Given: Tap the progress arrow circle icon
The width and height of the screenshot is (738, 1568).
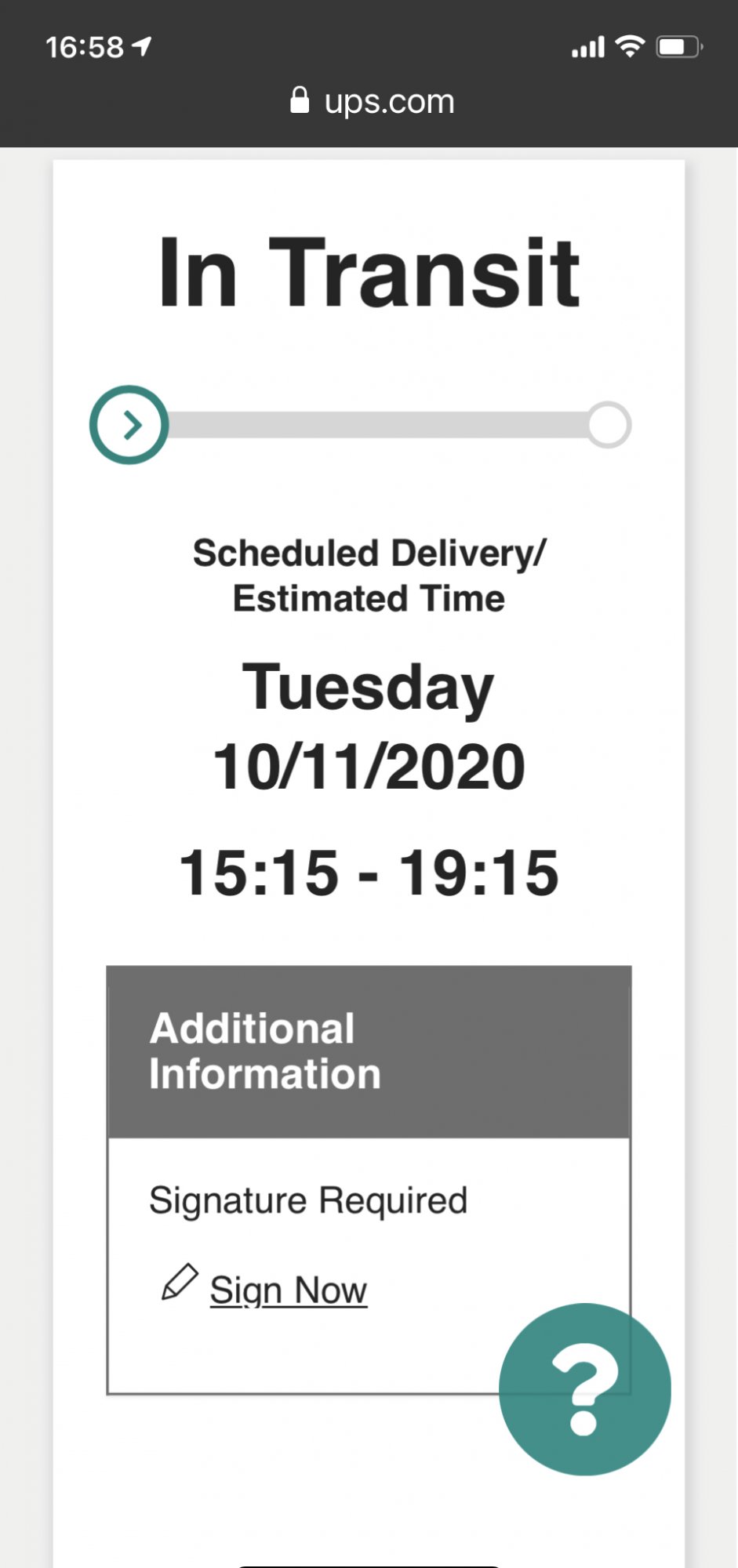Looking at the screenshot, I should point(129,425).
